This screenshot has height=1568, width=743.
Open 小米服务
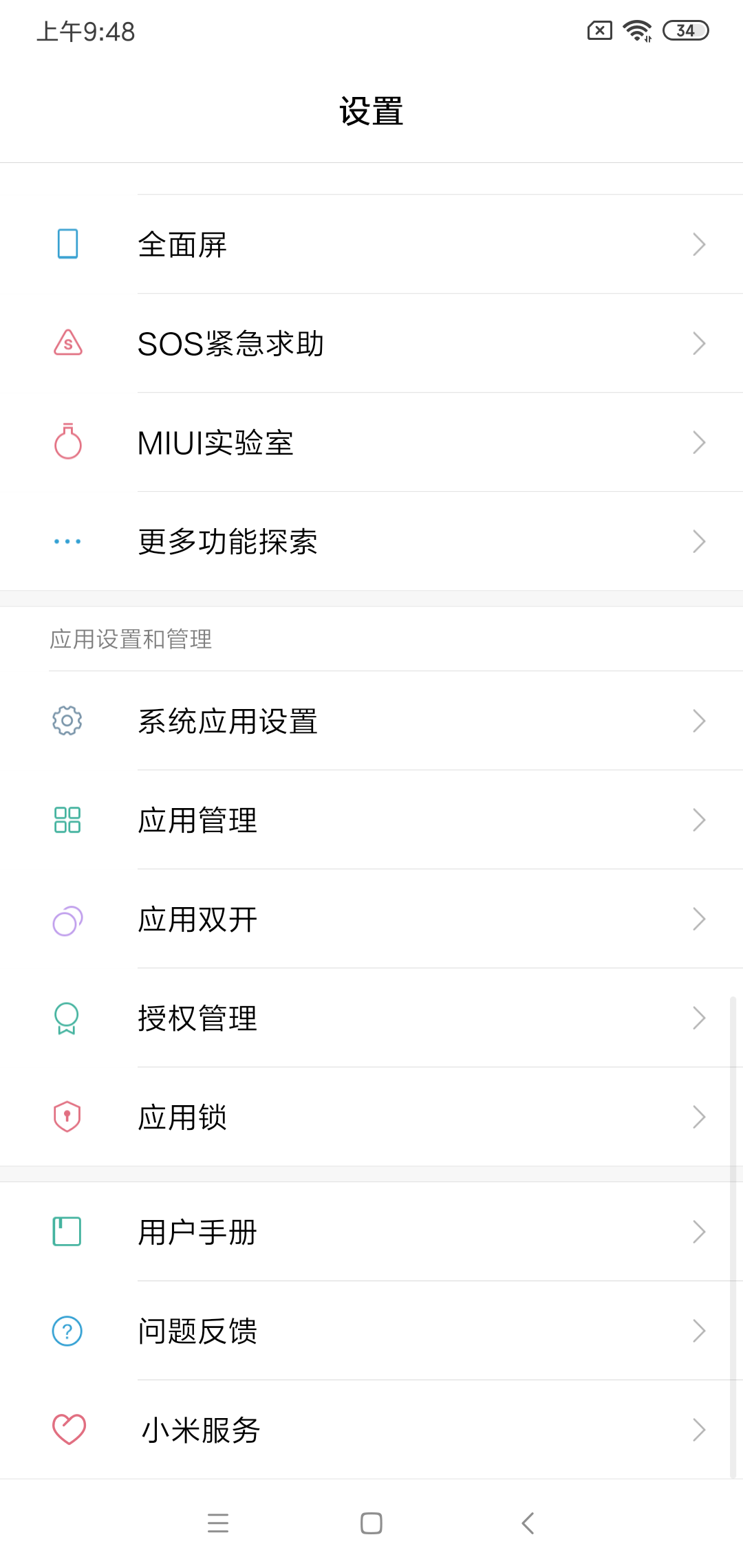pyautogui.click(x=371, y=1430)
